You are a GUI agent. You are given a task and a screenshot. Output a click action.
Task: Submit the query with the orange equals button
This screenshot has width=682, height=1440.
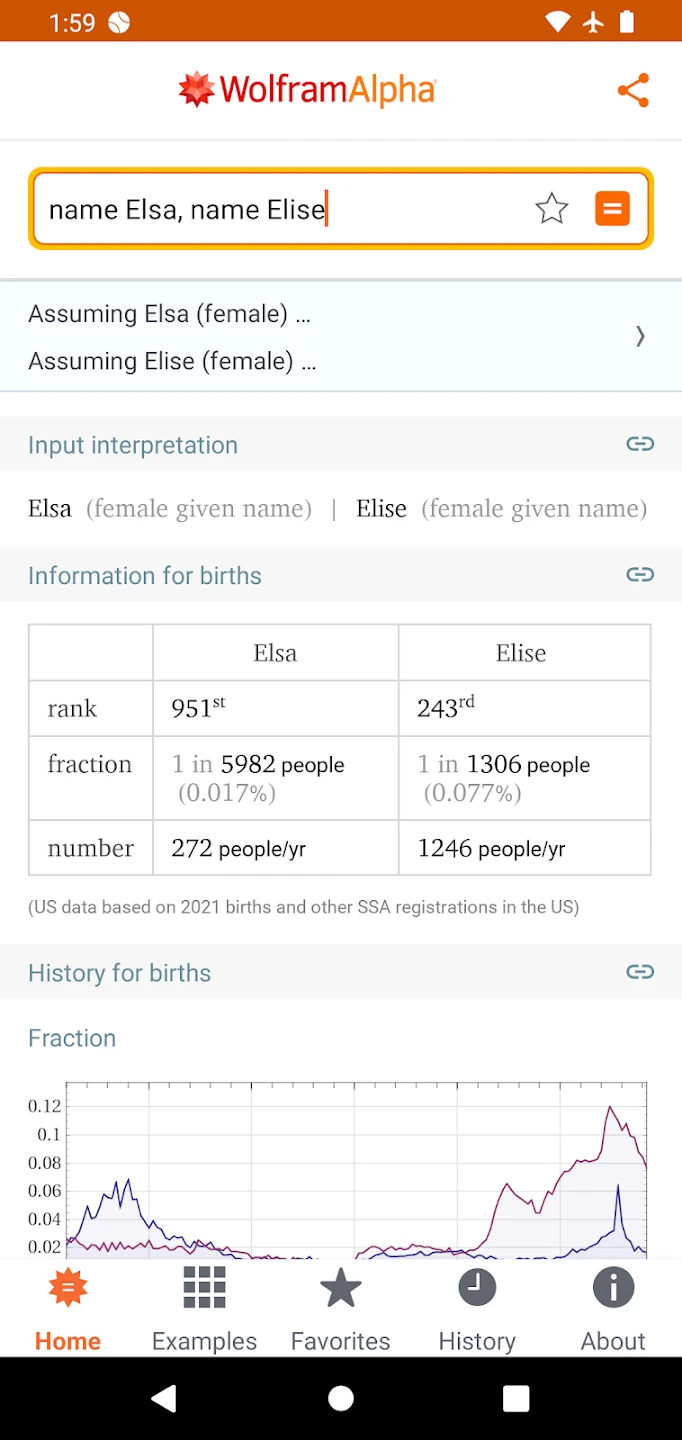(x=612, y=209)
